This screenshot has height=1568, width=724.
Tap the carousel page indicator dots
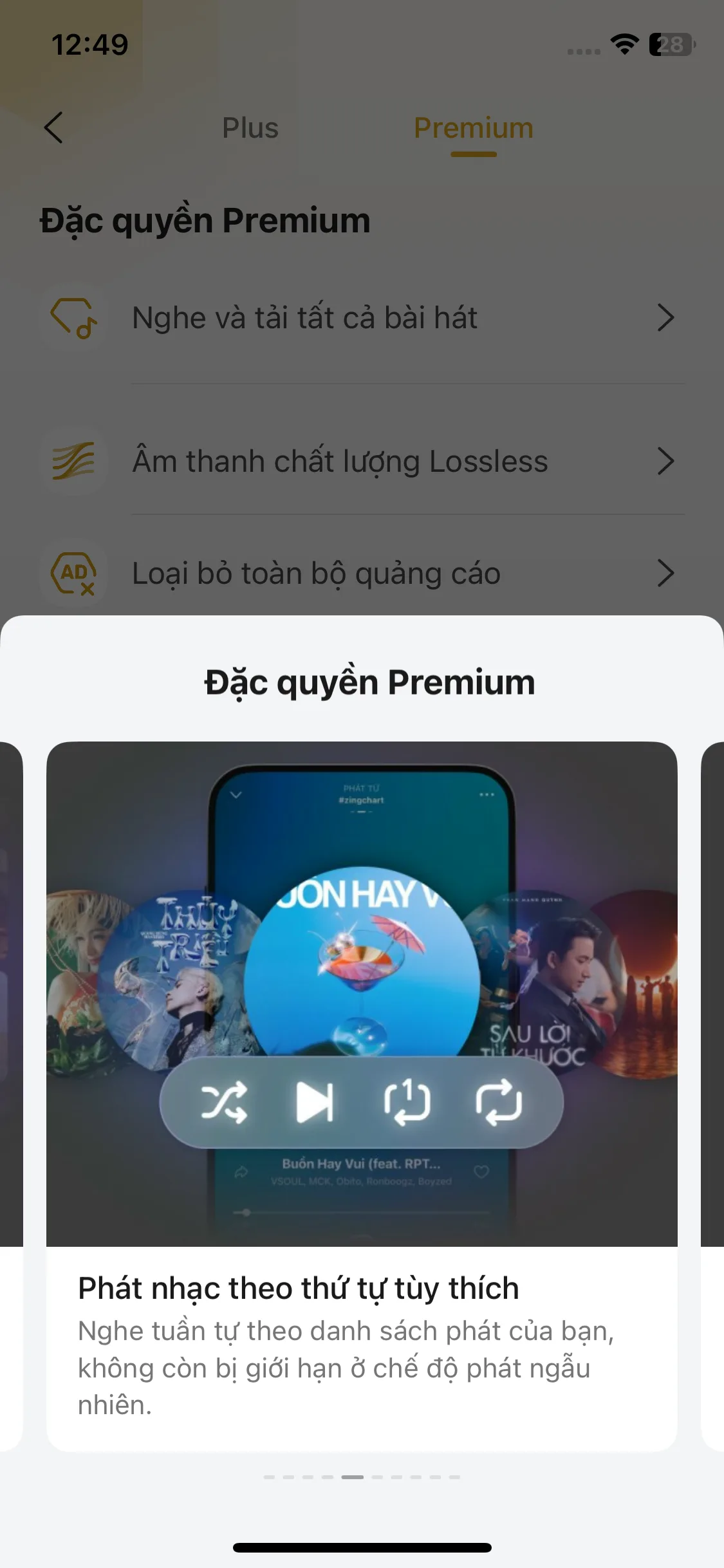[362, 1477]
